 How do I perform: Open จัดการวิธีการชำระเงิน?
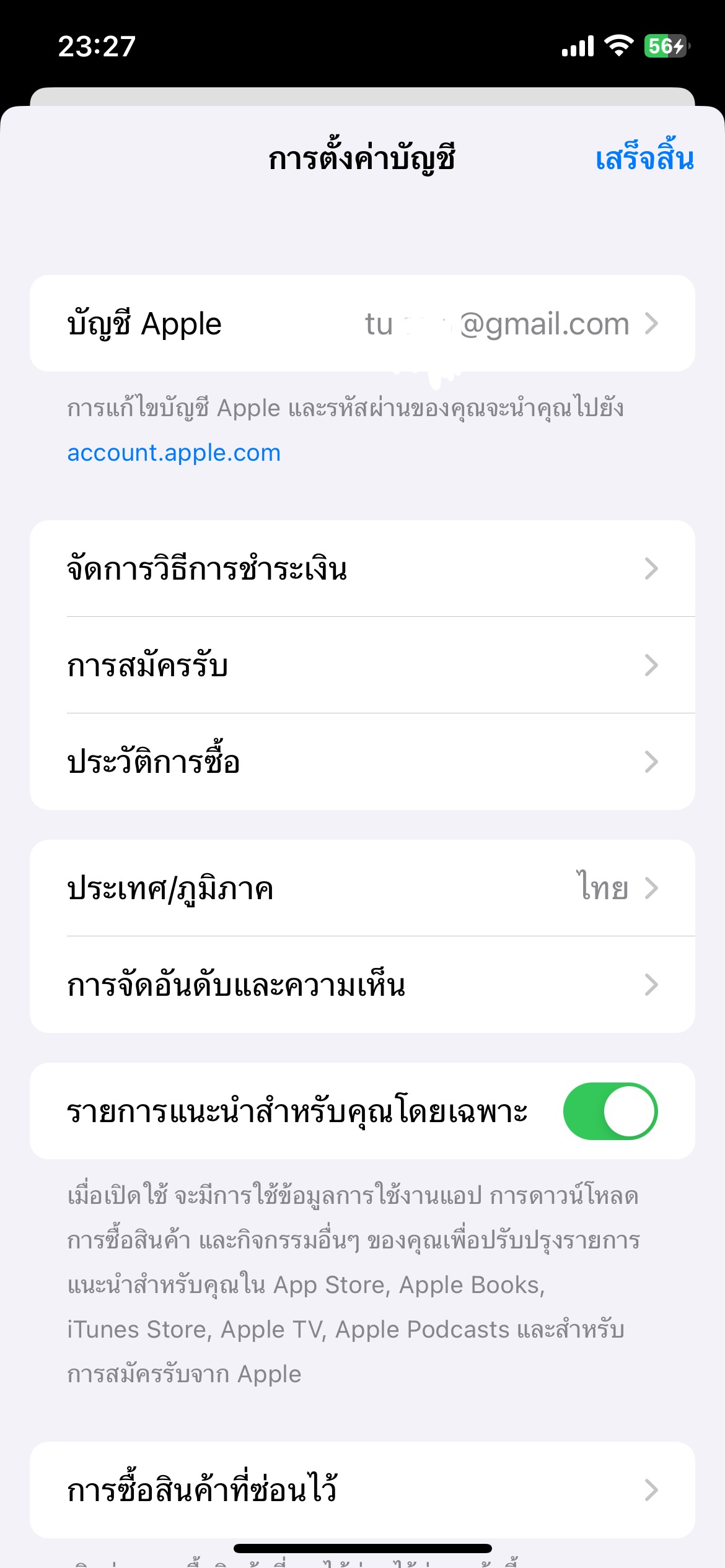[x=362, y=568]
